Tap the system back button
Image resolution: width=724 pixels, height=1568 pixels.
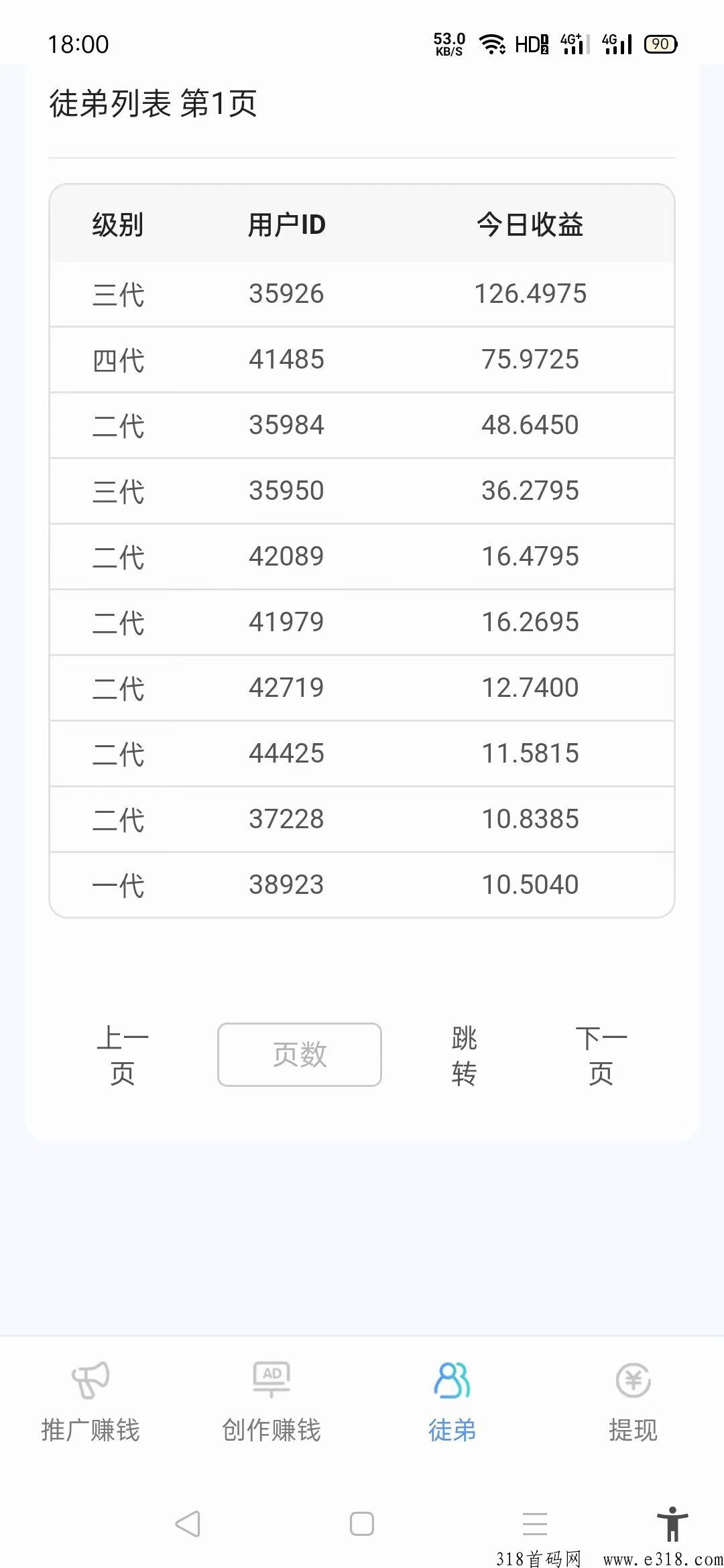(x=188, y=1524)
